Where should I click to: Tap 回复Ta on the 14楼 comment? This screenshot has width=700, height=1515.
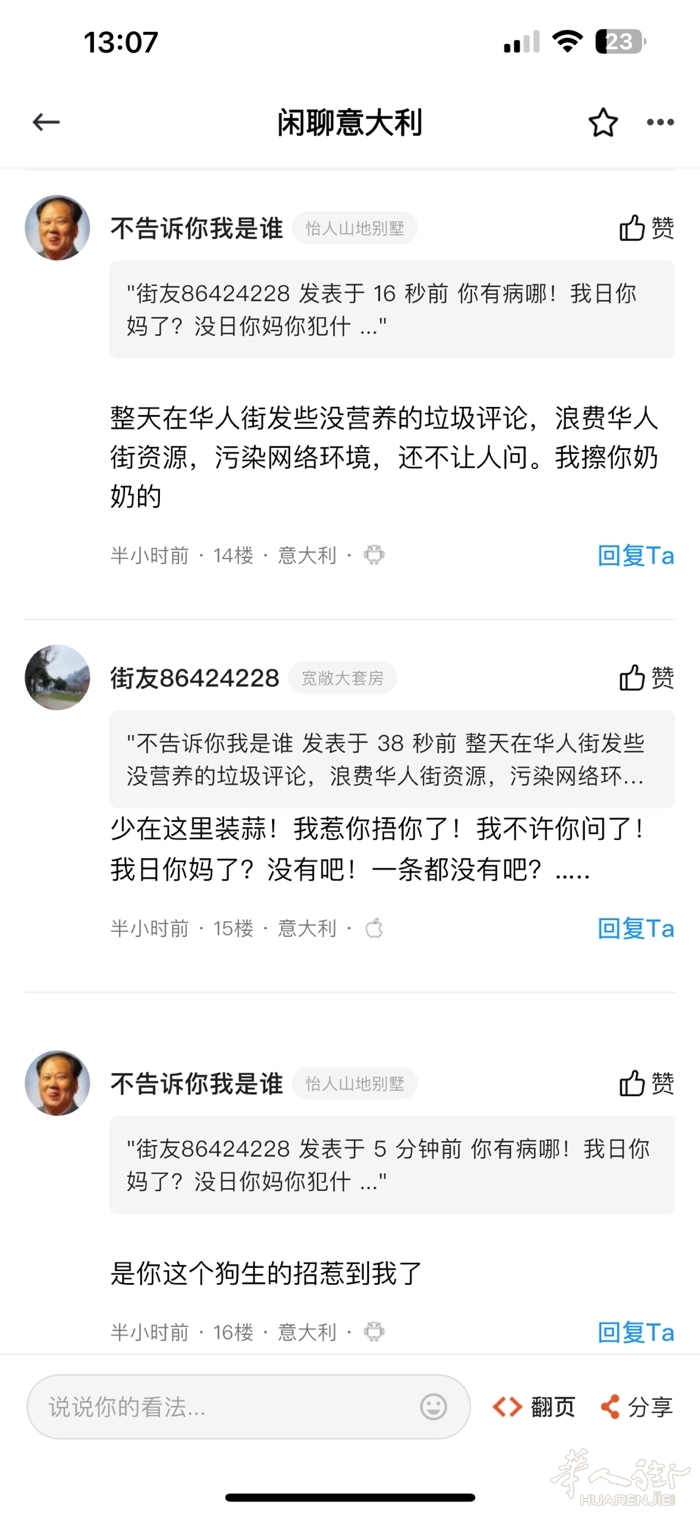pyautogui.click(x=636, y=555)
